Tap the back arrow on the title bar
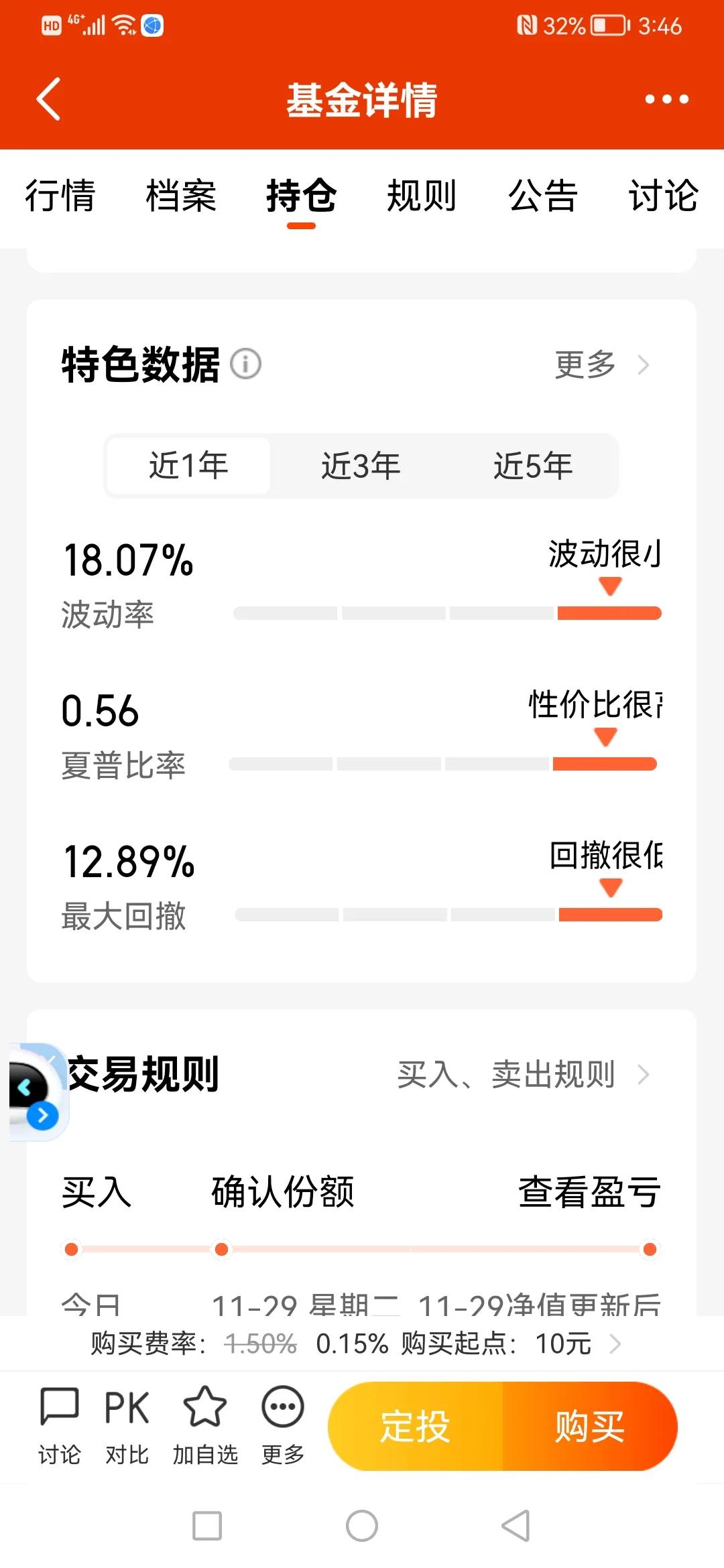This screenshot has width=724, height=1568. [x=46, y=99]
